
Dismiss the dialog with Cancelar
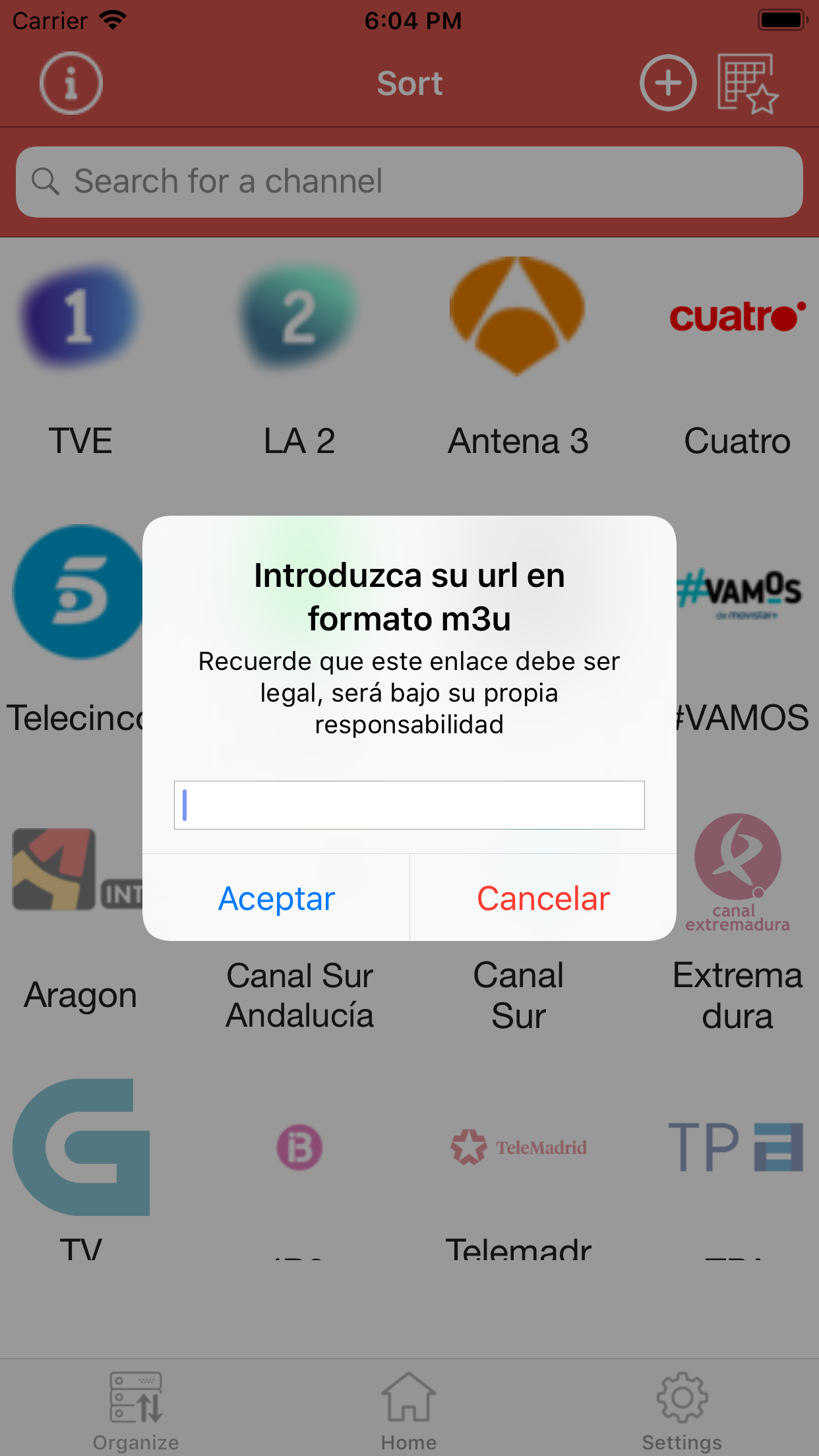[x=543, y=898]
